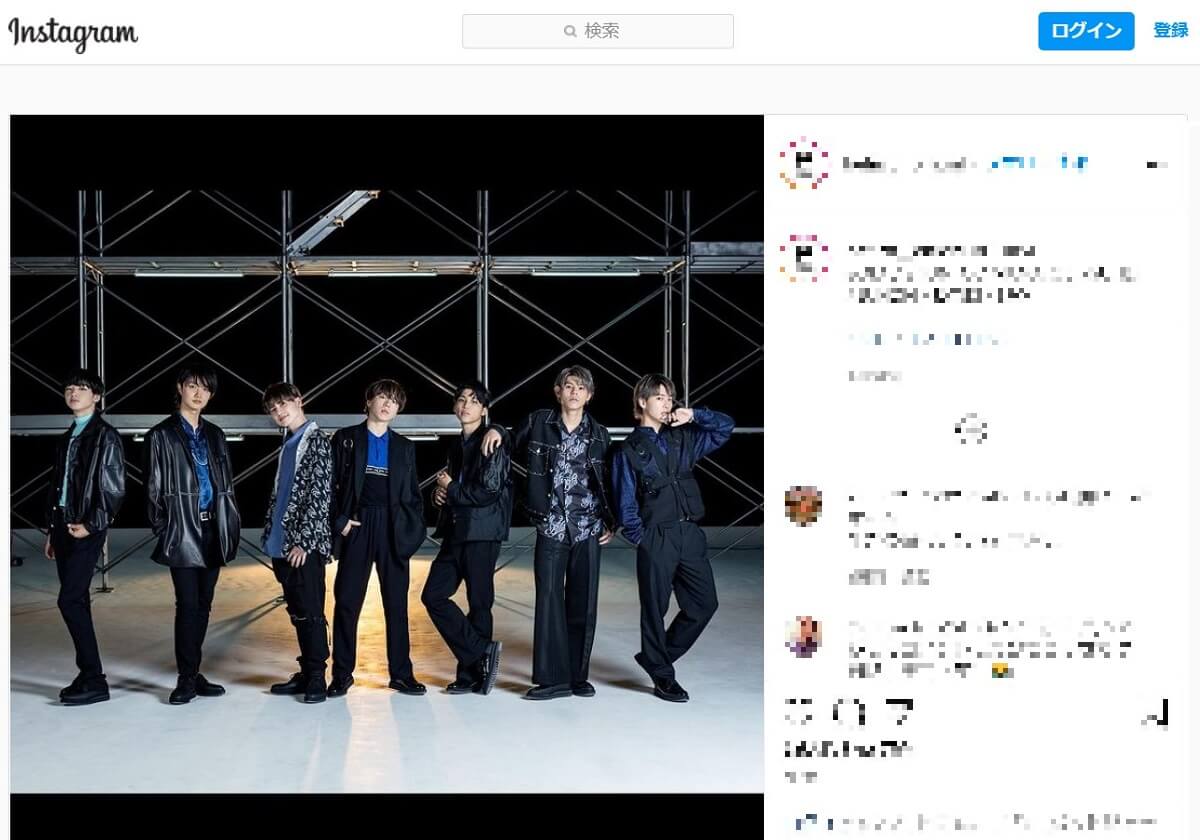Share the post via paper plane
The image size is (1200, 840).
coord(901,713)
